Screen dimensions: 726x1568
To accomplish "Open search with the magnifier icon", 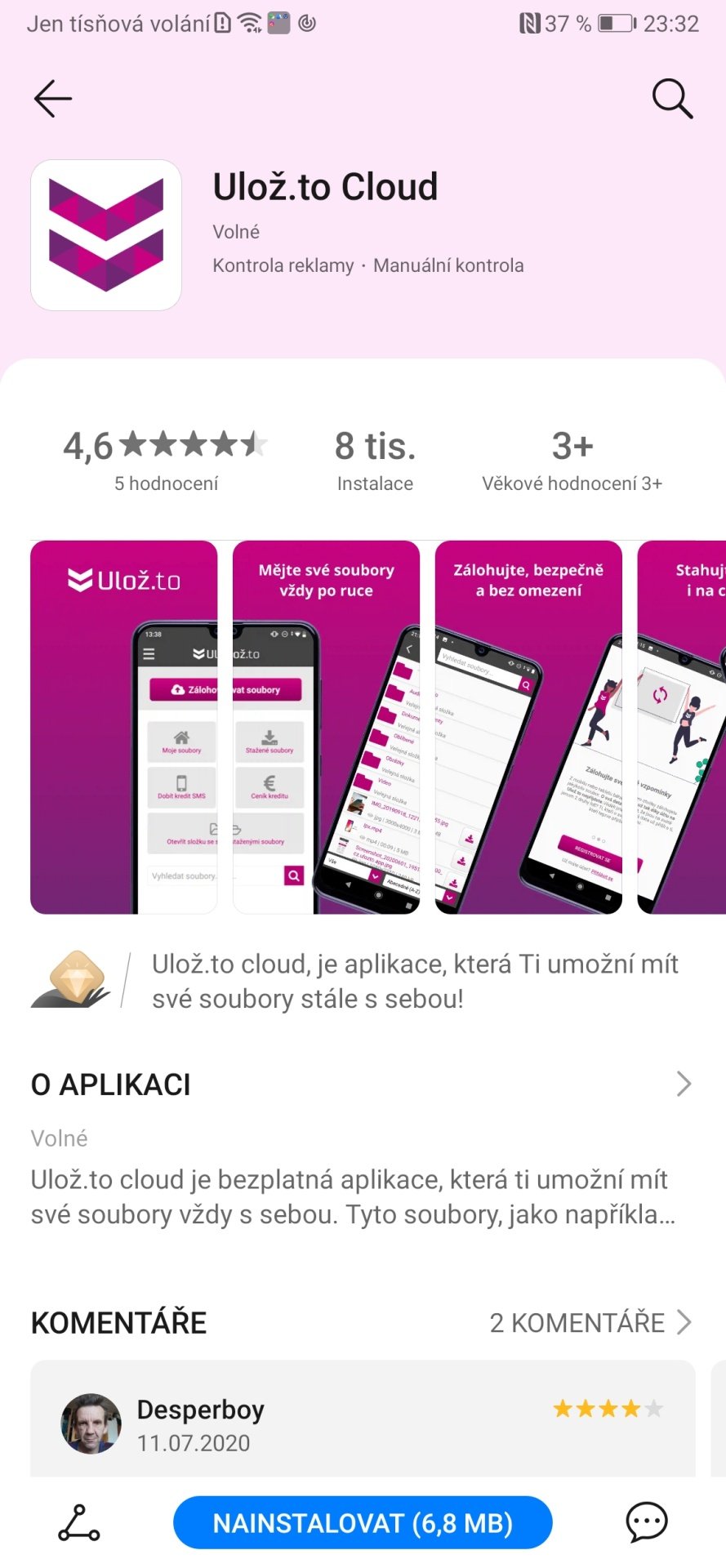I will (672, 99).
